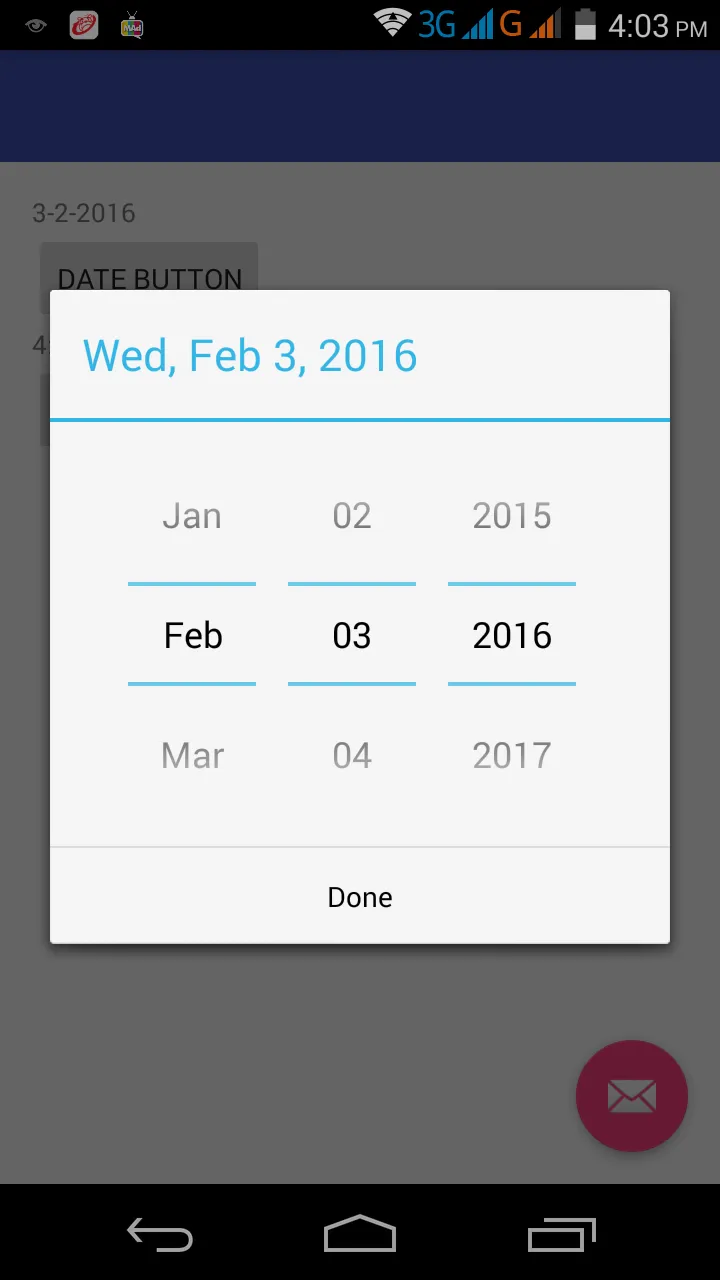Choose day 02 in the picker
The image size is (720, 1280).
(x=352, y=516)
